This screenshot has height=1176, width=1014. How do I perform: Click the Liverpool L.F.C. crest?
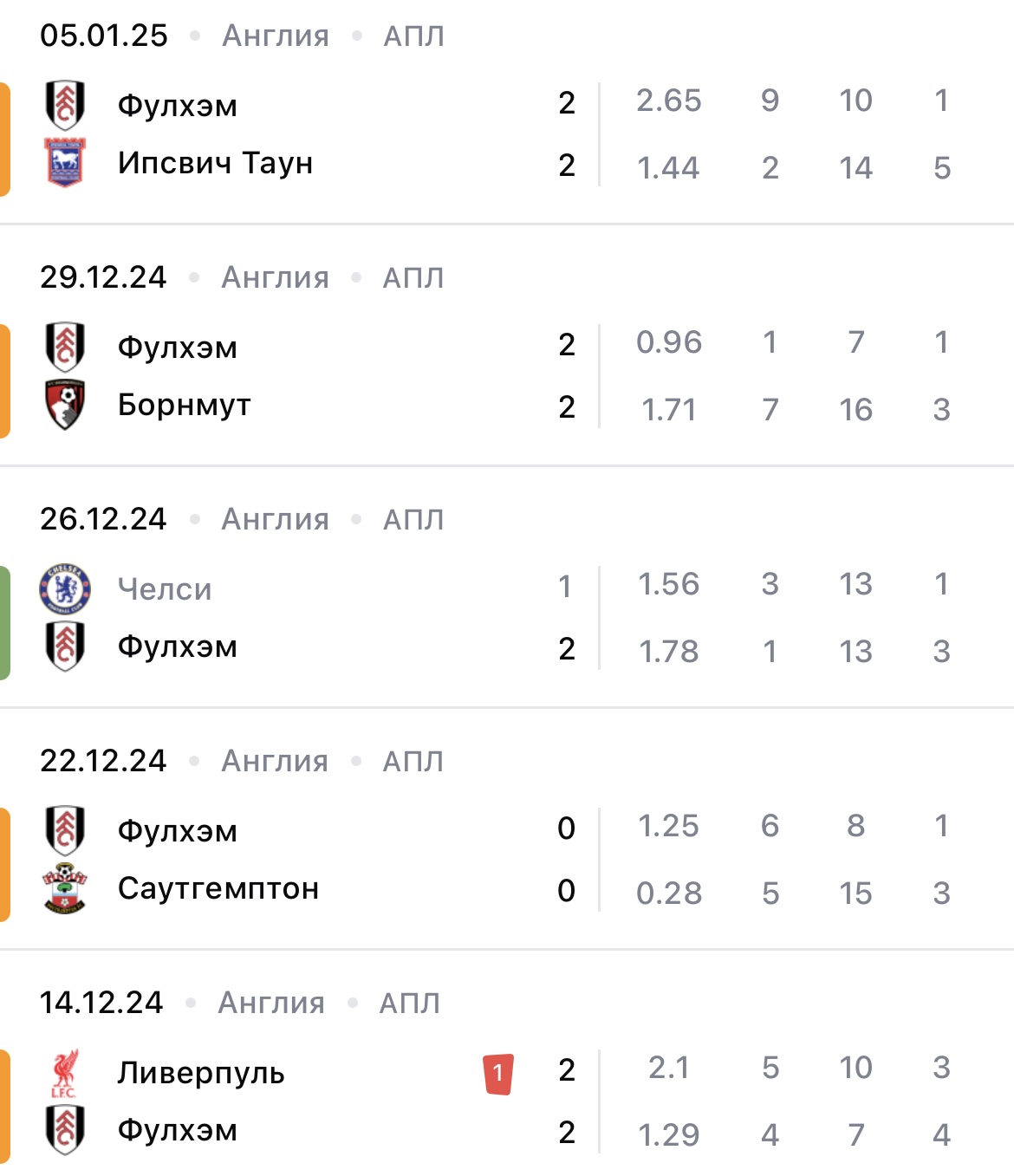coord(64,1073)
